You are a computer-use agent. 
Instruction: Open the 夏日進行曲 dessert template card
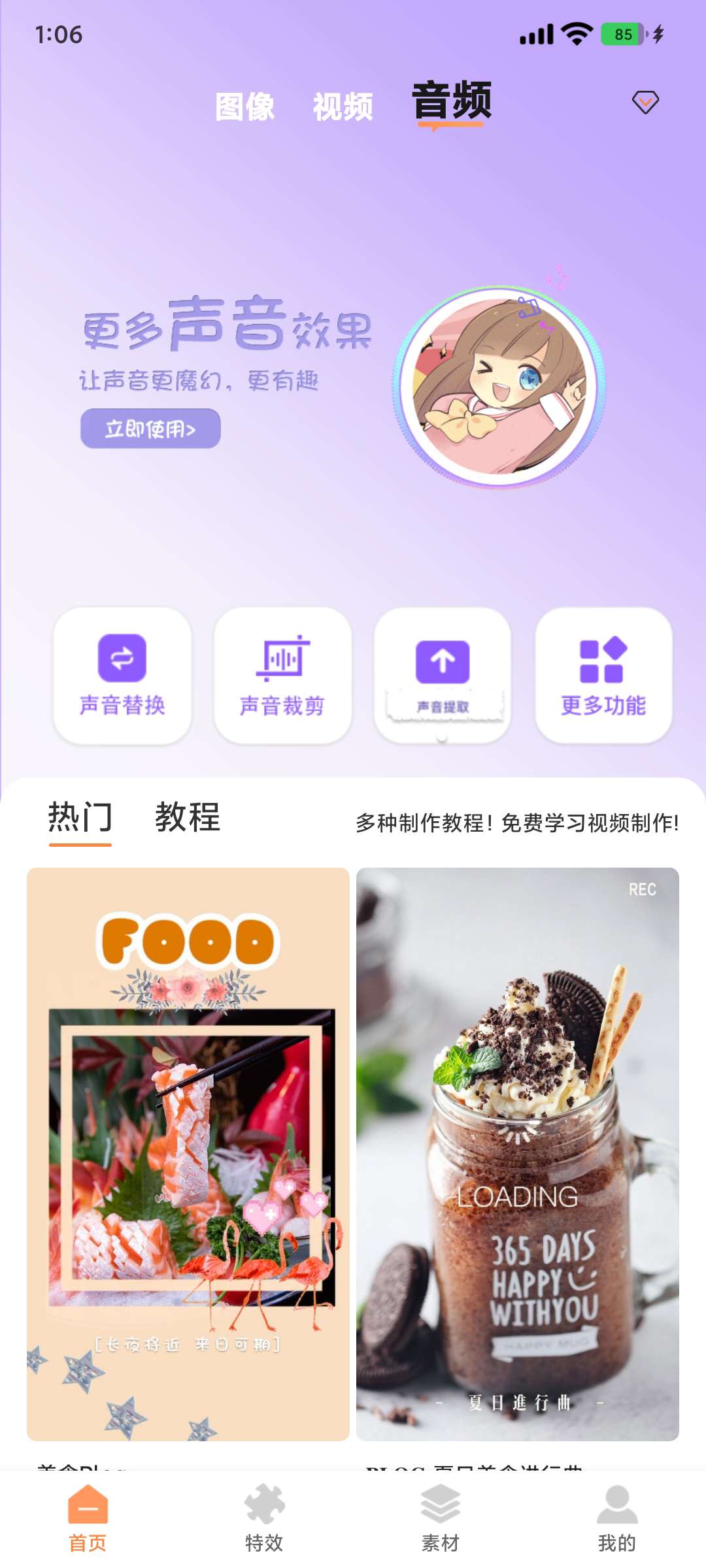pos(518,1154)
